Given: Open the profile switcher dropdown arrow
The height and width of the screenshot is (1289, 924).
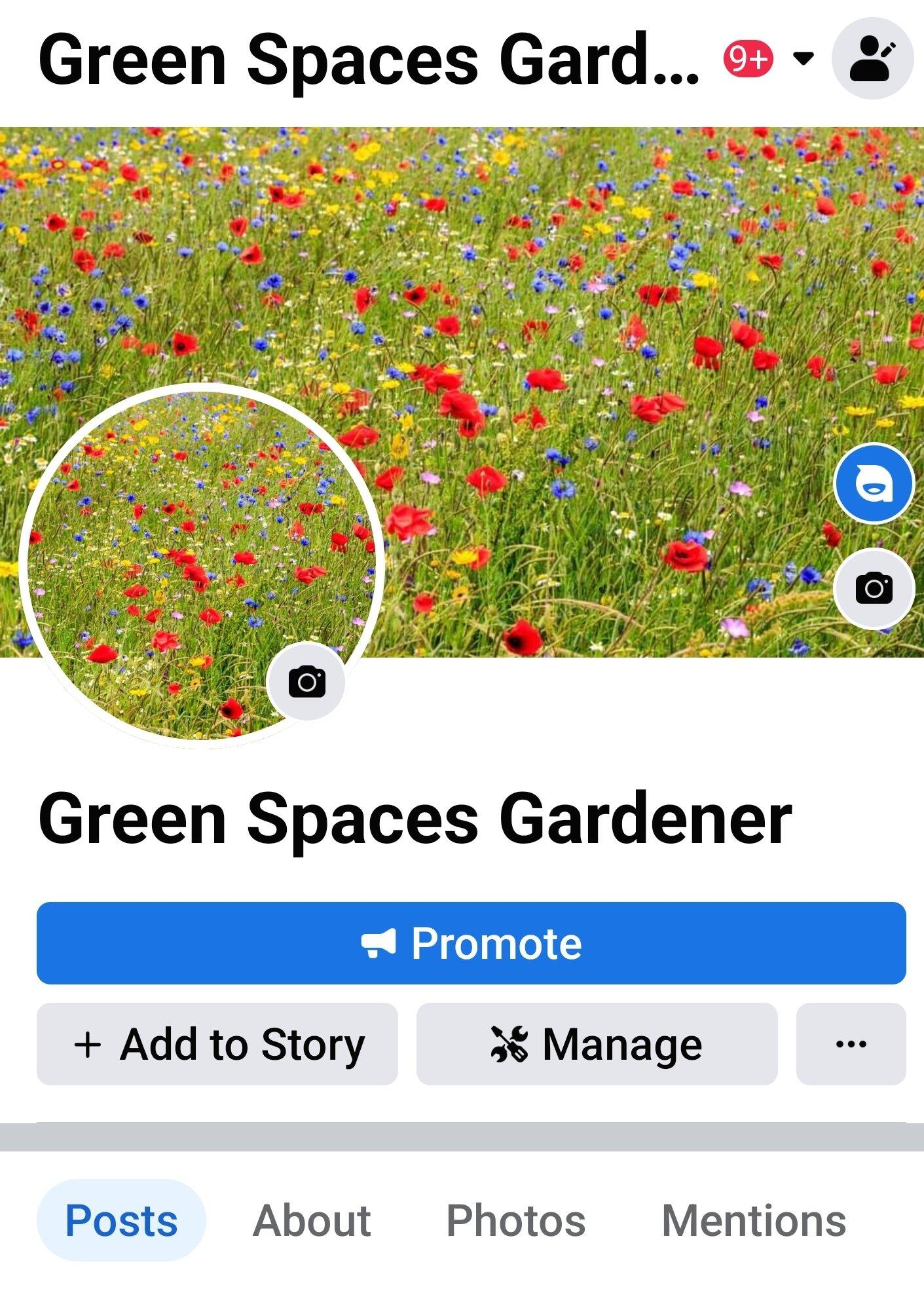Looking at the screenshot, I should pos(803,59).
